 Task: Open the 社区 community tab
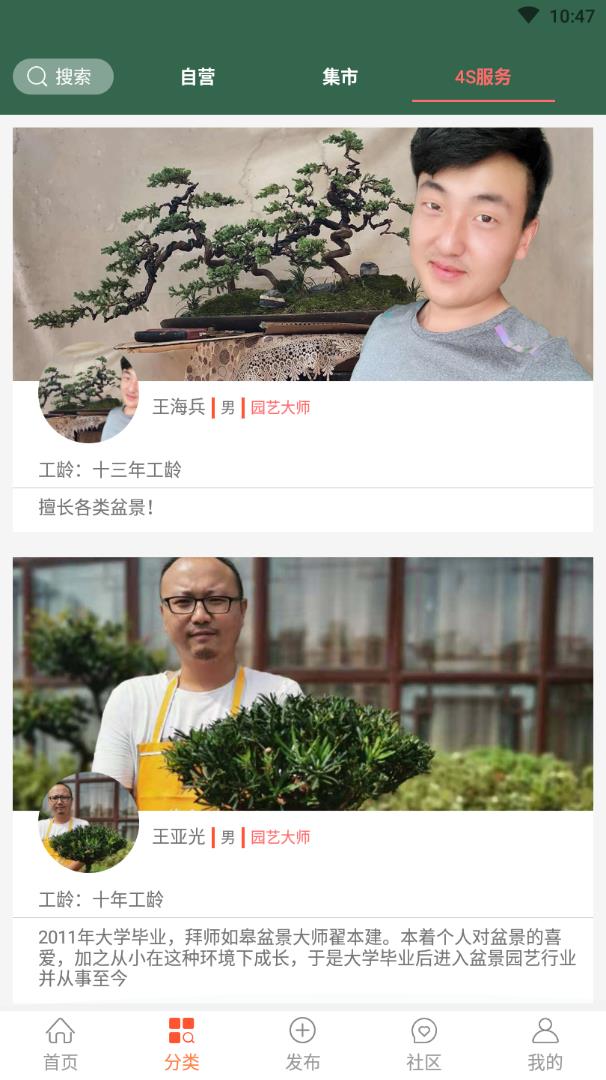click(x=424, y=1044)
